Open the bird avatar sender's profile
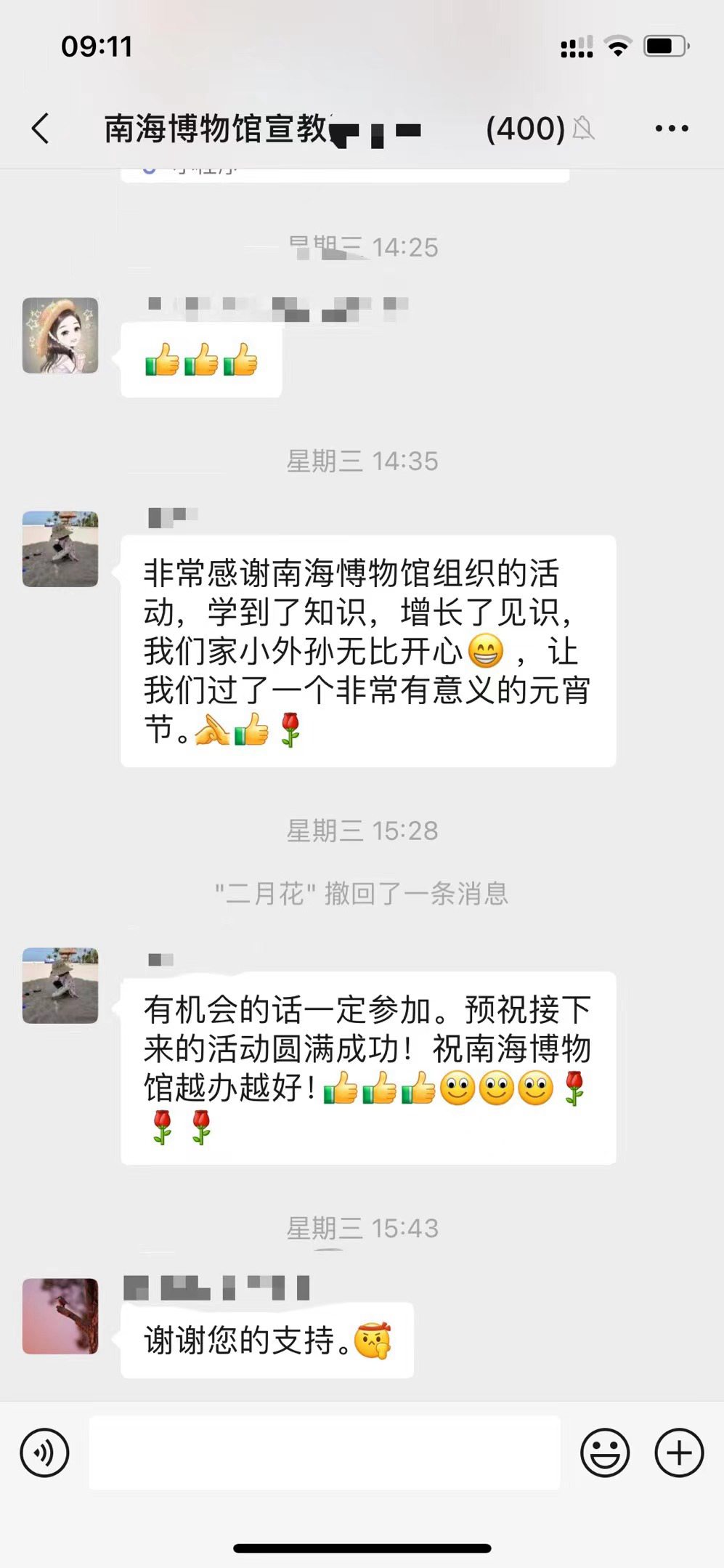 [x=60, y=1316]
